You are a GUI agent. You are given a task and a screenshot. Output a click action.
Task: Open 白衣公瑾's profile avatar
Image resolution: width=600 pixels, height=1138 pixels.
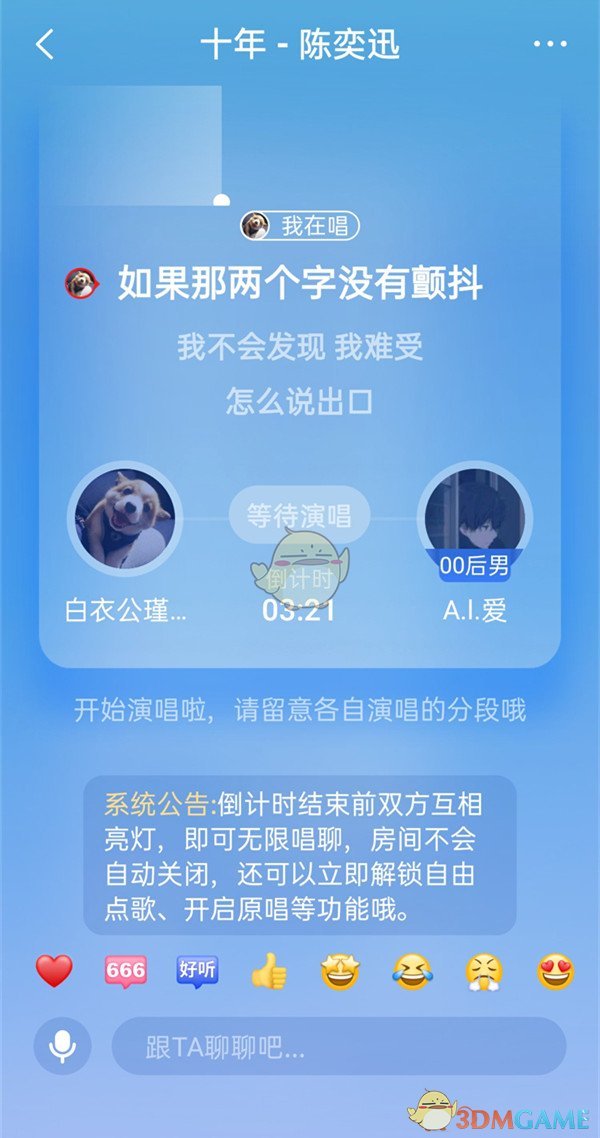[125, 518]
